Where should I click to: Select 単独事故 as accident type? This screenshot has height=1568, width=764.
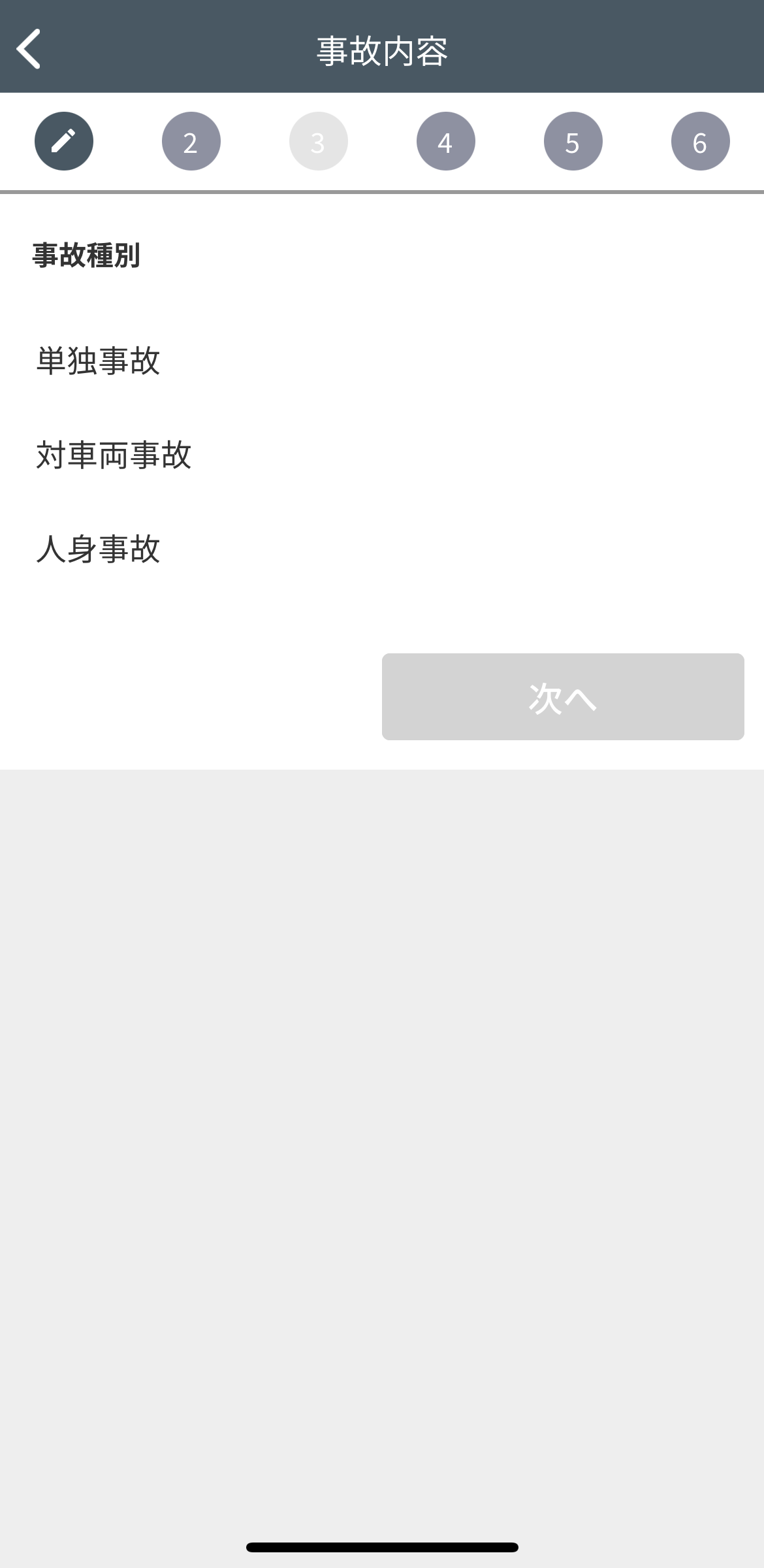pyautogui.click(x=382, y=361)
